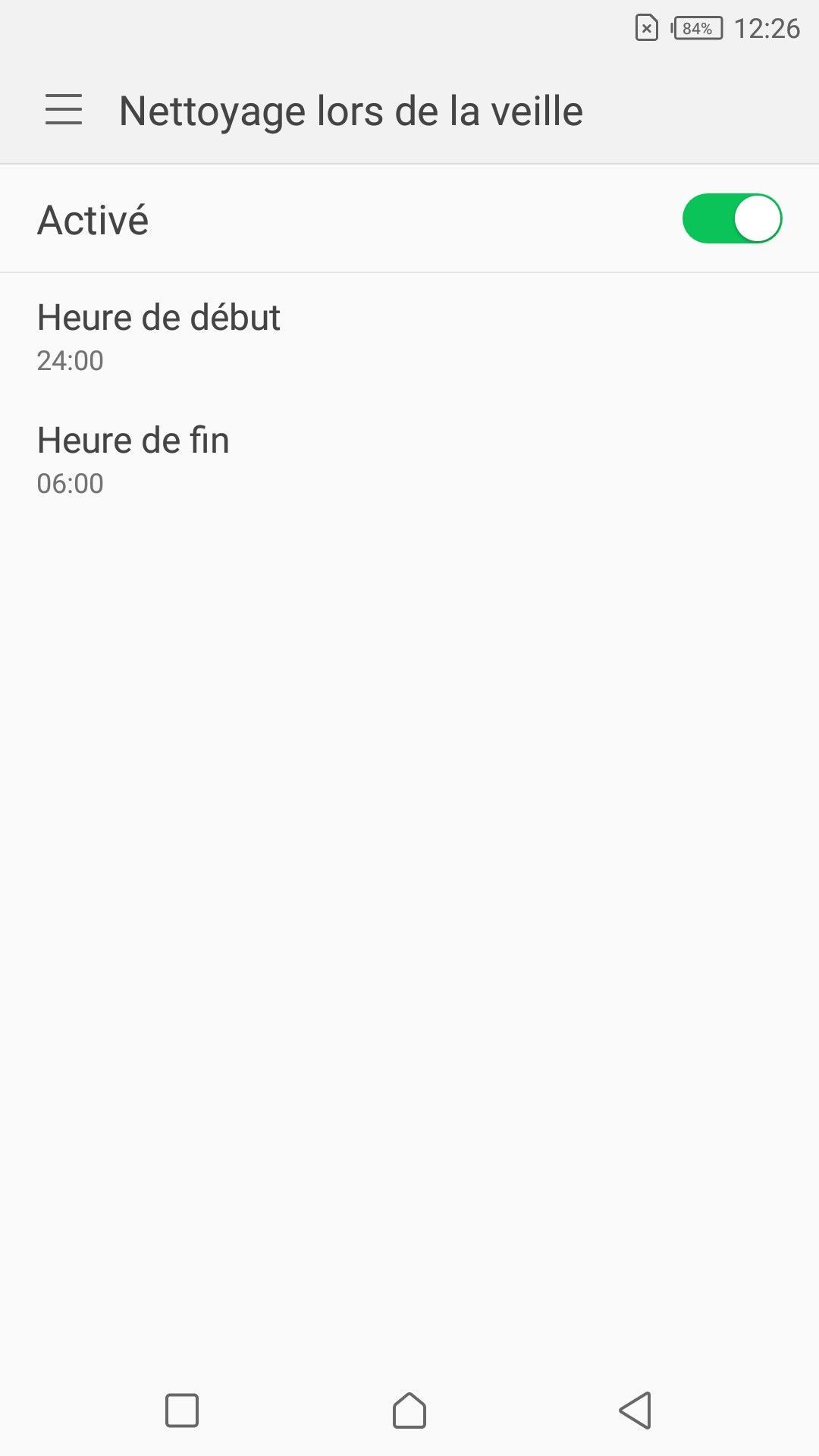Return to the home screen
The width and height of the screenshot is (819, 1456).
point(409,1410)
